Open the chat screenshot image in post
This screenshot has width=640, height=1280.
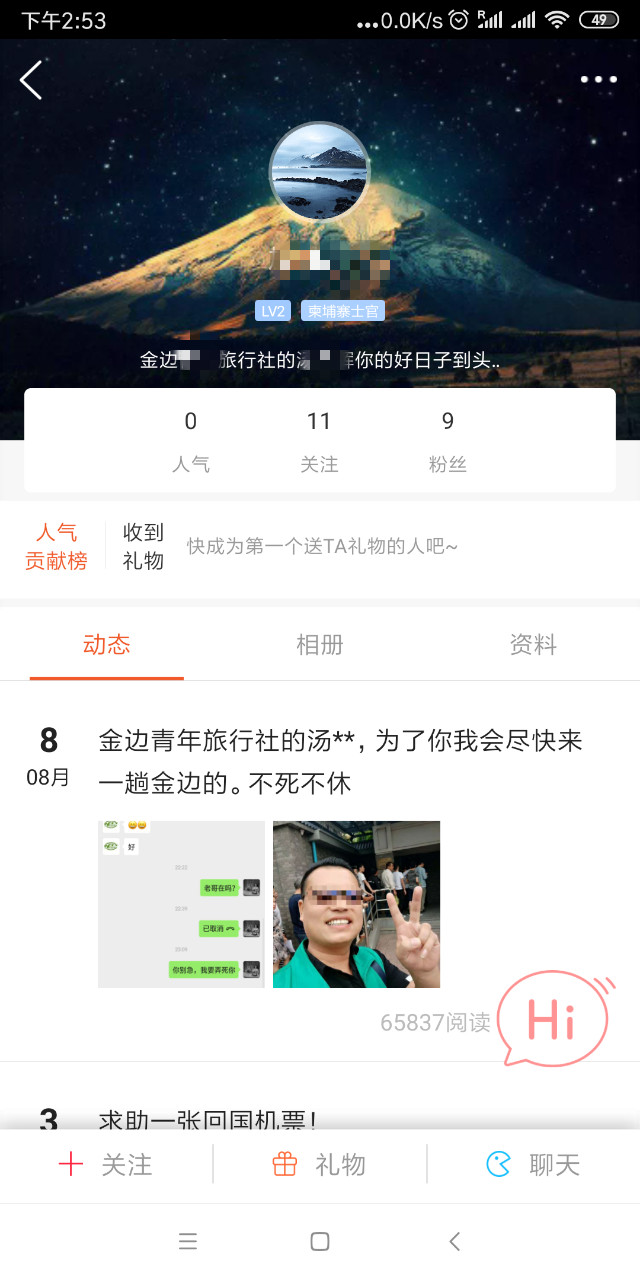[181, 904]
